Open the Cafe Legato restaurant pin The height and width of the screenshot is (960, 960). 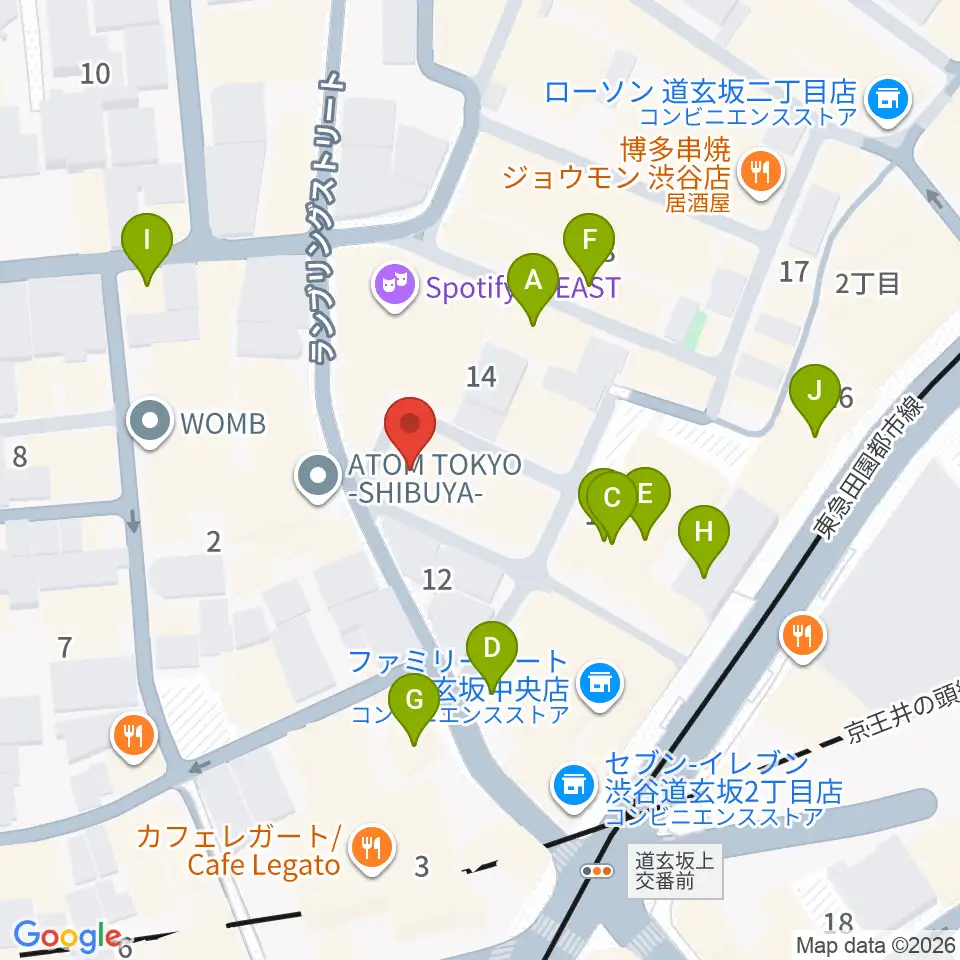pyautogui.click(x=372, y=851)
